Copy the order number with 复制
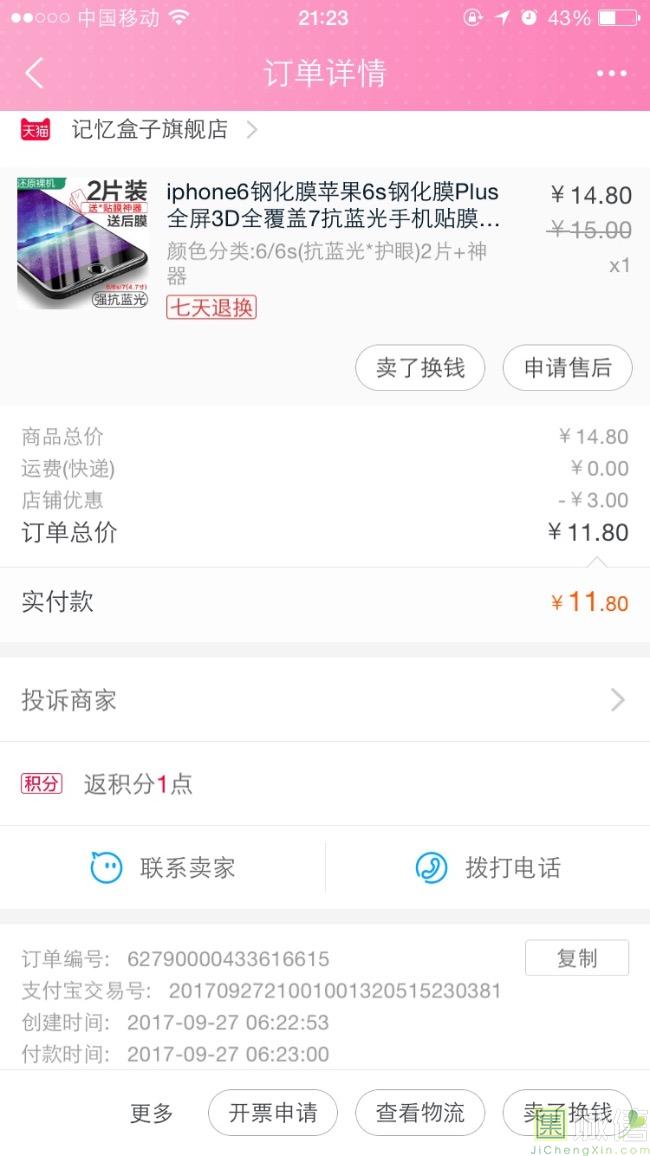 coord(577,958)
